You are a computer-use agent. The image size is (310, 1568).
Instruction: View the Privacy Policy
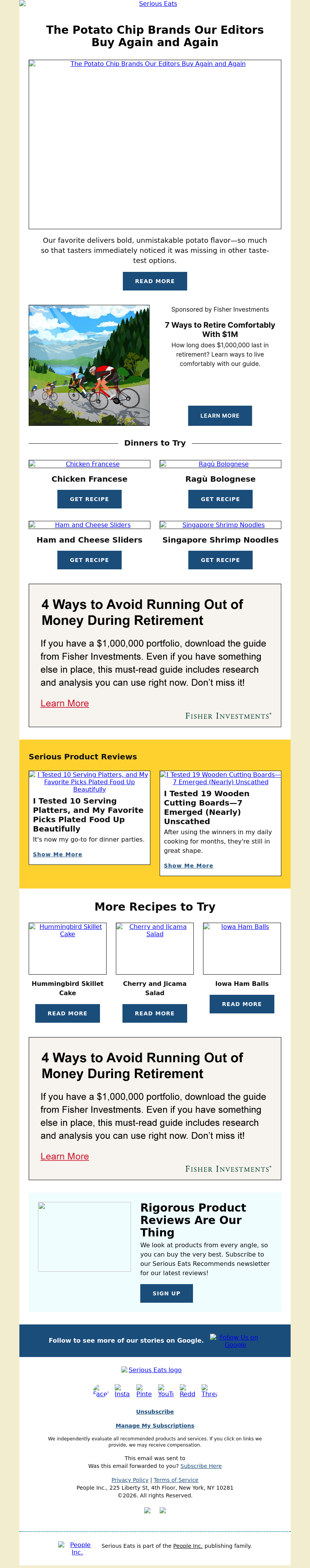129,1480
